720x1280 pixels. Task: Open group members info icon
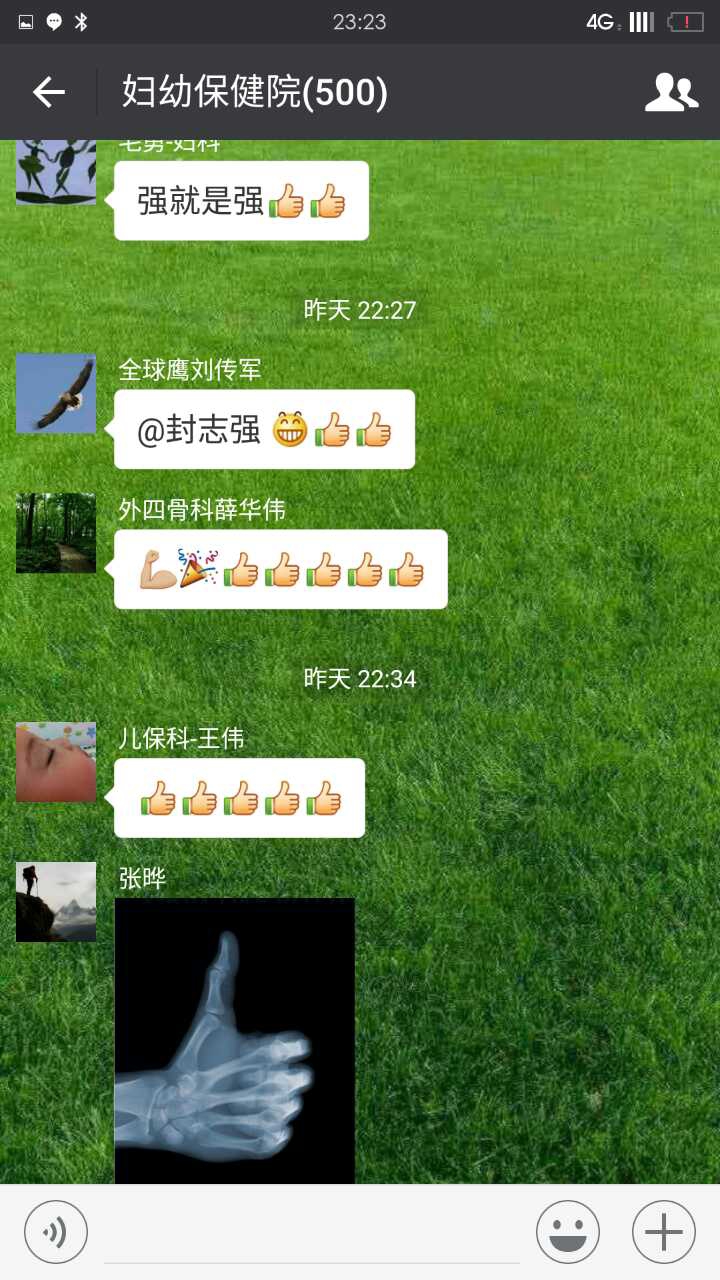[x=670, y=92]
